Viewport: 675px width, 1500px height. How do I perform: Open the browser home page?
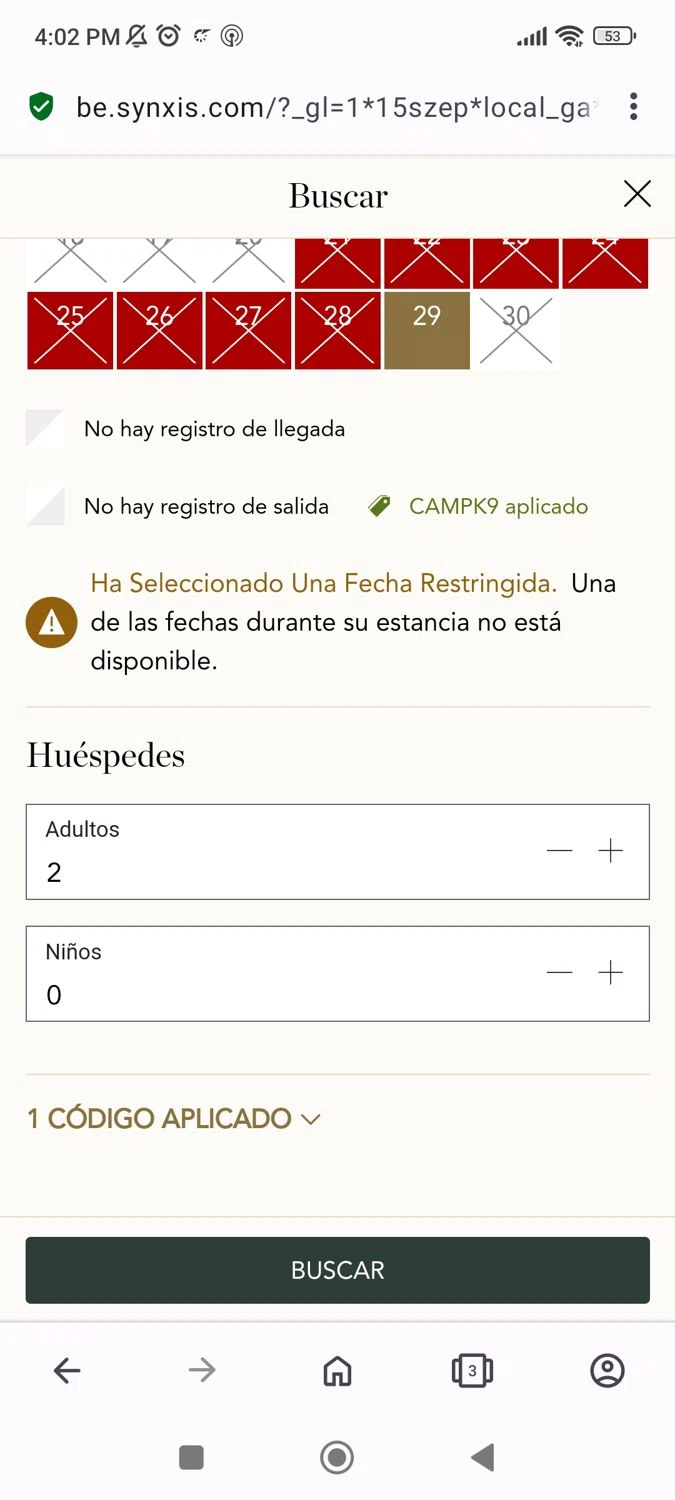pos(337,1370)
